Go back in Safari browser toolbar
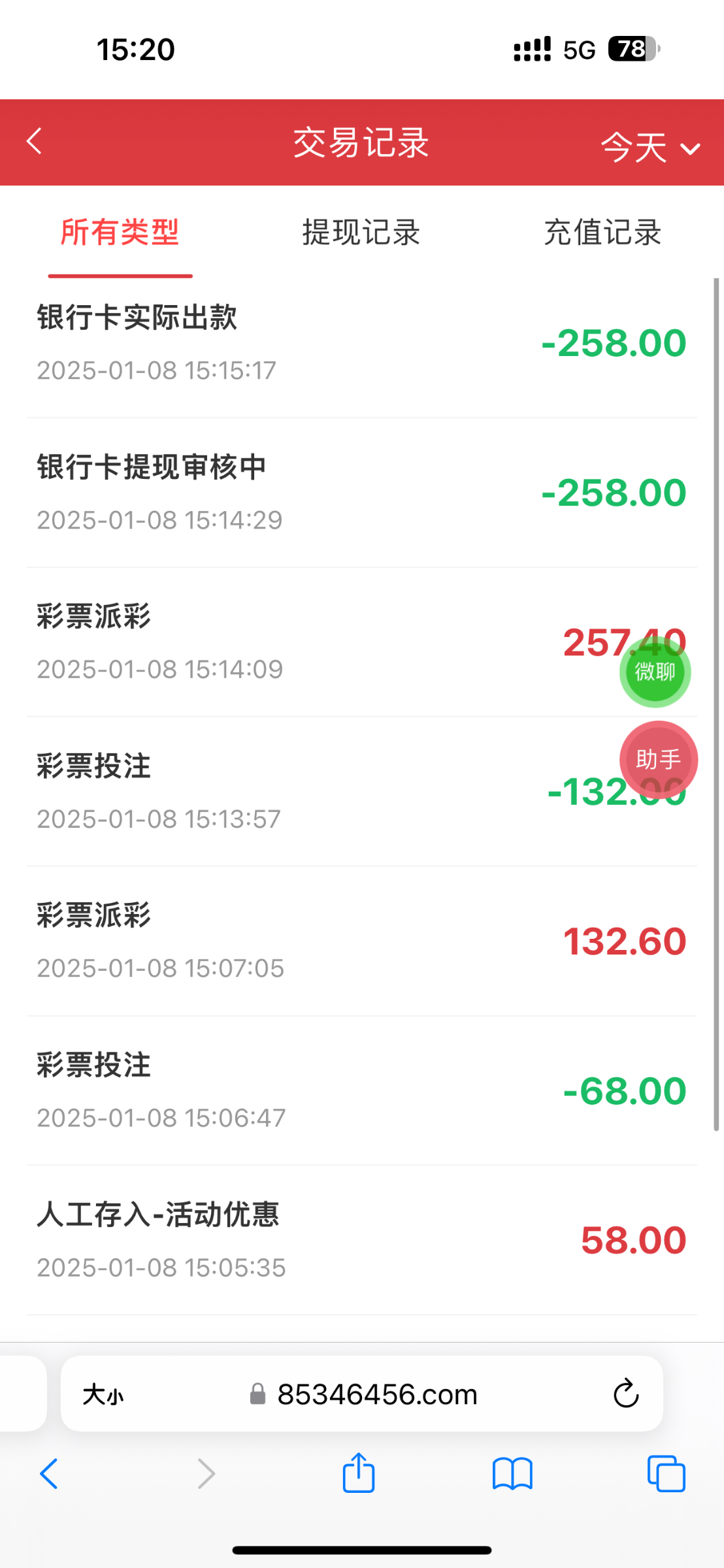Screen dimensions: 724x1568 49,1474
